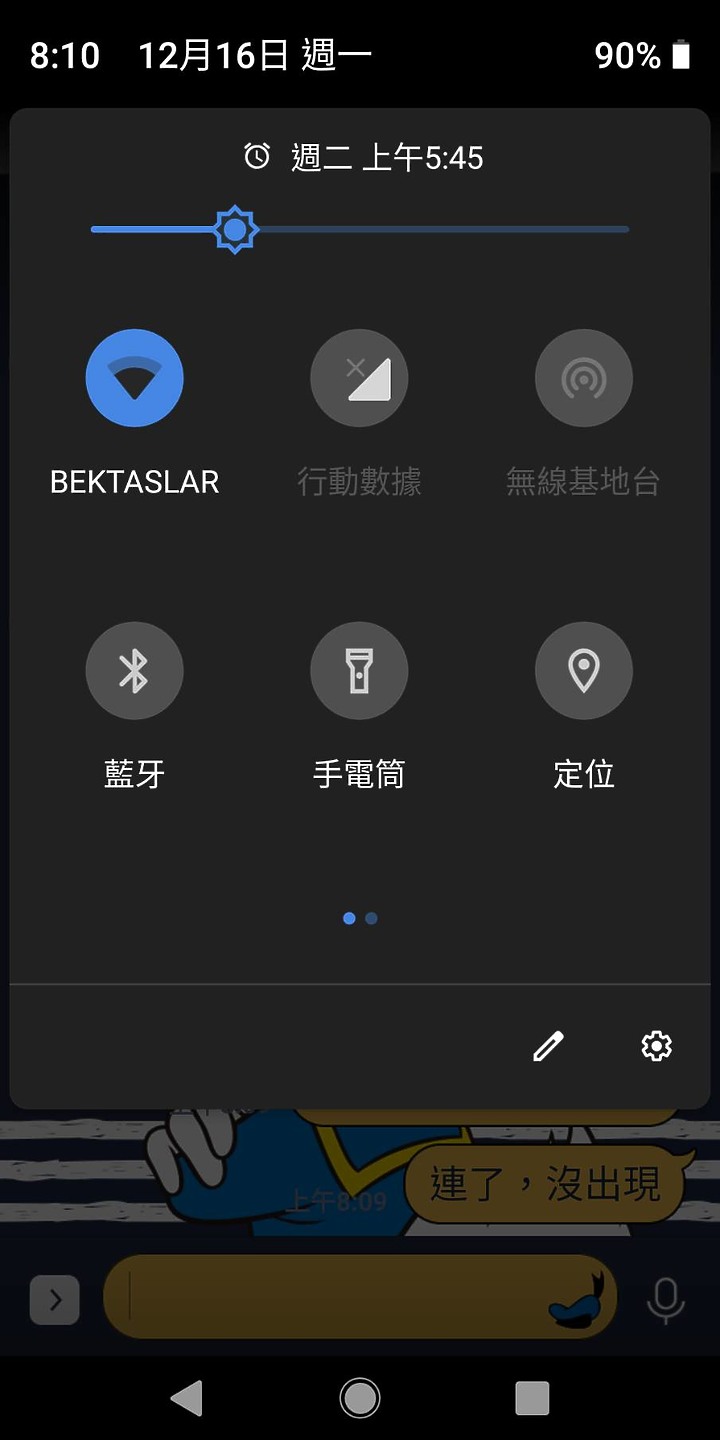720x1440 pixels.
Task: Show recent apps
Action: 532,1397
